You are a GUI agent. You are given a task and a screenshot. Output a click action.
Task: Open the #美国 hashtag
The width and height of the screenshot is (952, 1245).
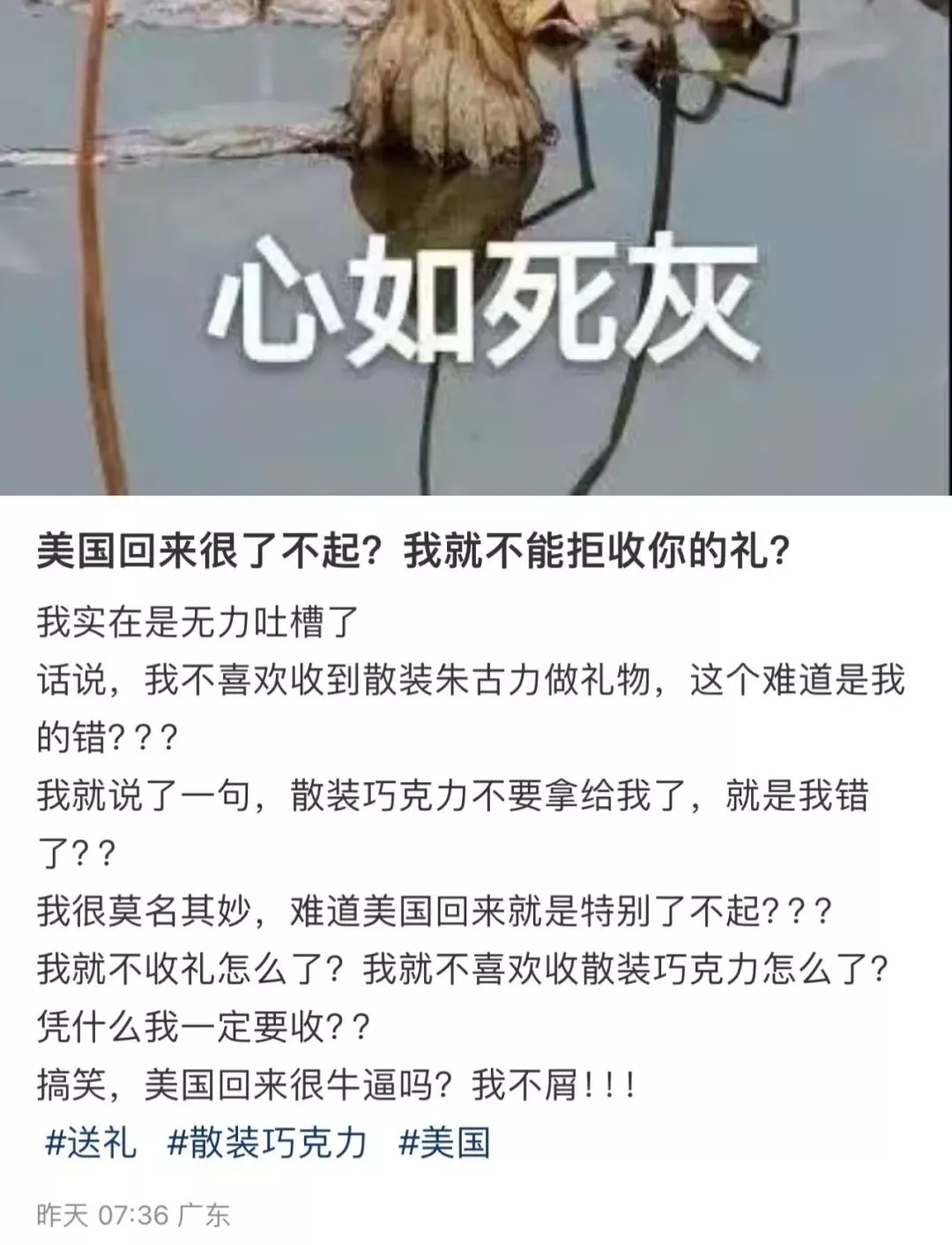[x=444, y=1143]
